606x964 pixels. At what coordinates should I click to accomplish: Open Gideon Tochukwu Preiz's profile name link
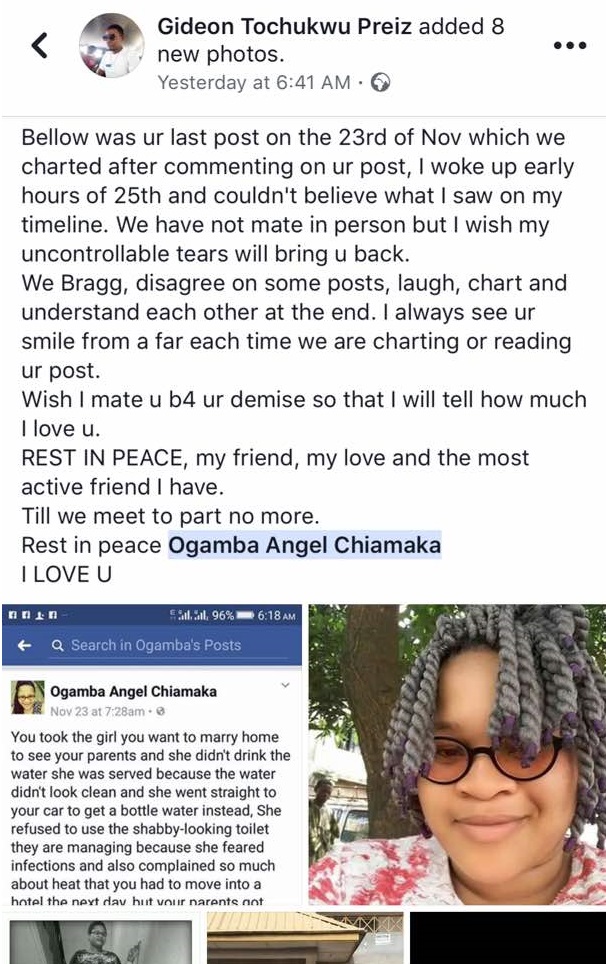pyautogui.click(x=284, y=28)
